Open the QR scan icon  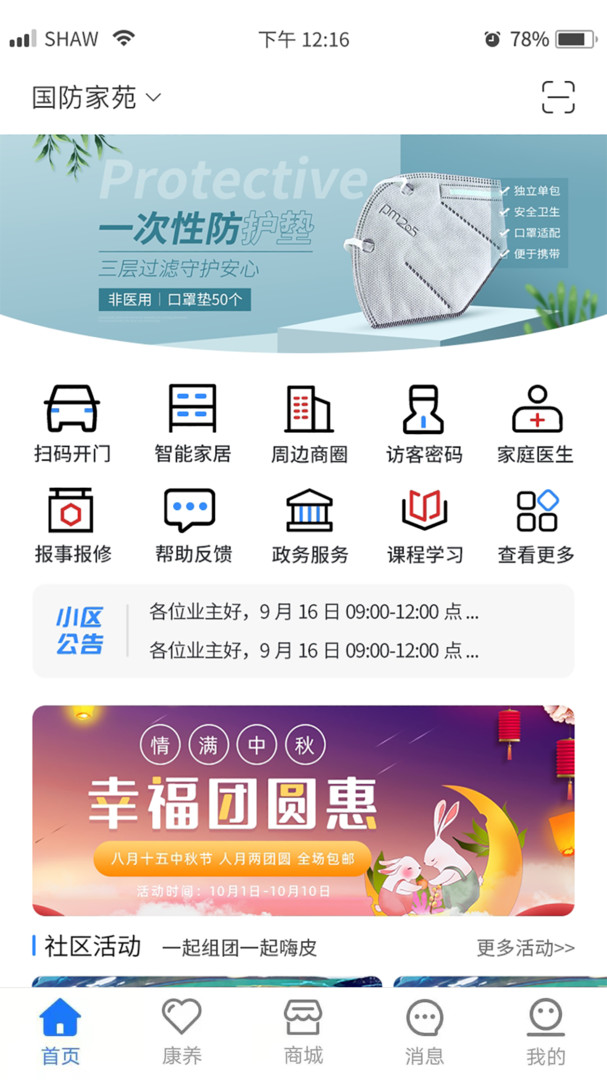[x=558, y=97]
